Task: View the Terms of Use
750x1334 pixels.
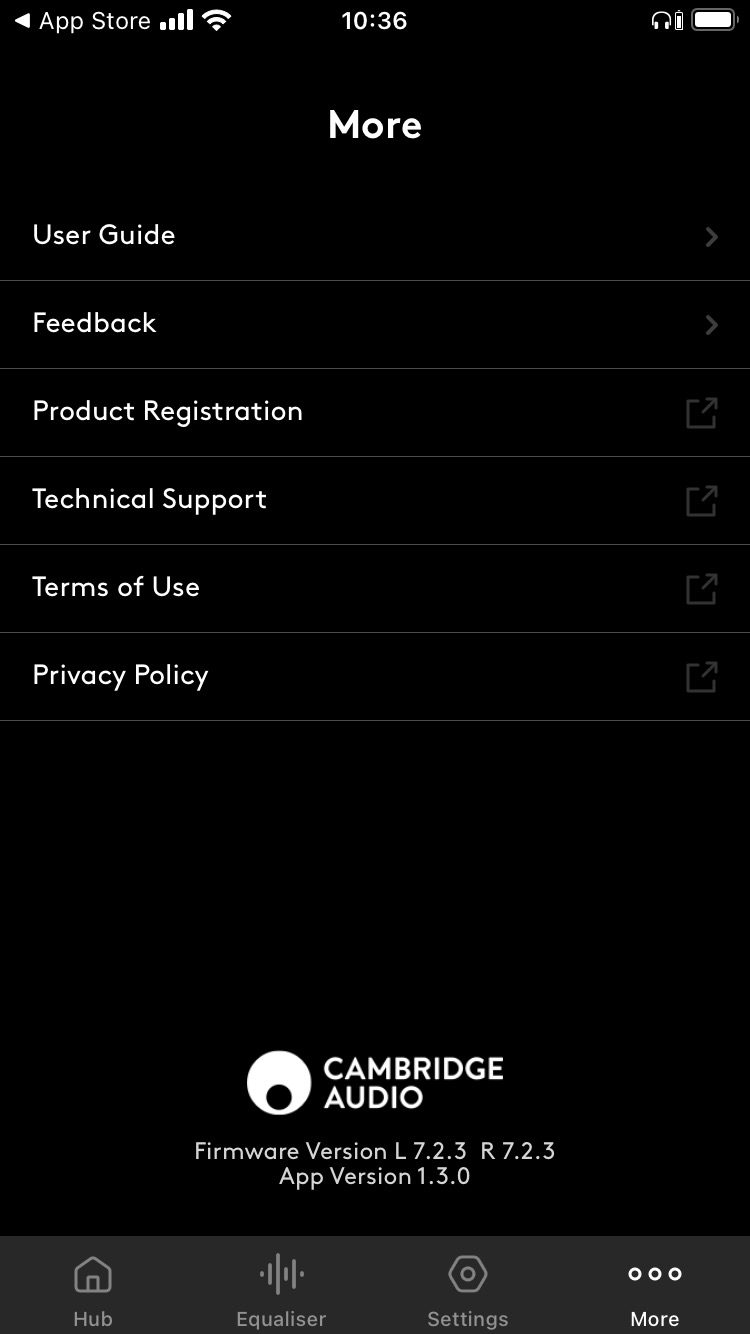Action: tap(375, 588)
